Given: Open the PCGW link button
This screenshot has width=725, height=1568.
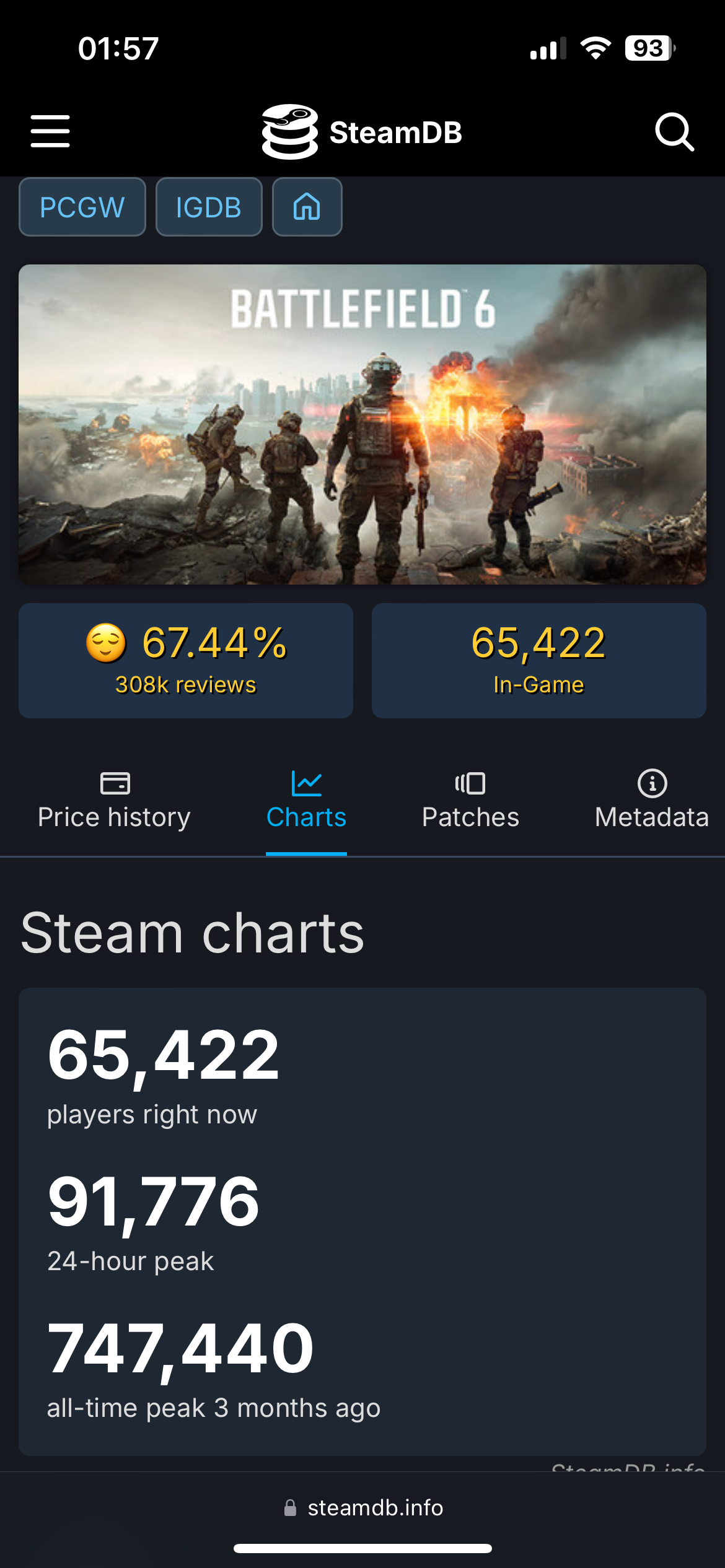Looking at the screenshot, I should pyautogui.click(x=82, y=207).
